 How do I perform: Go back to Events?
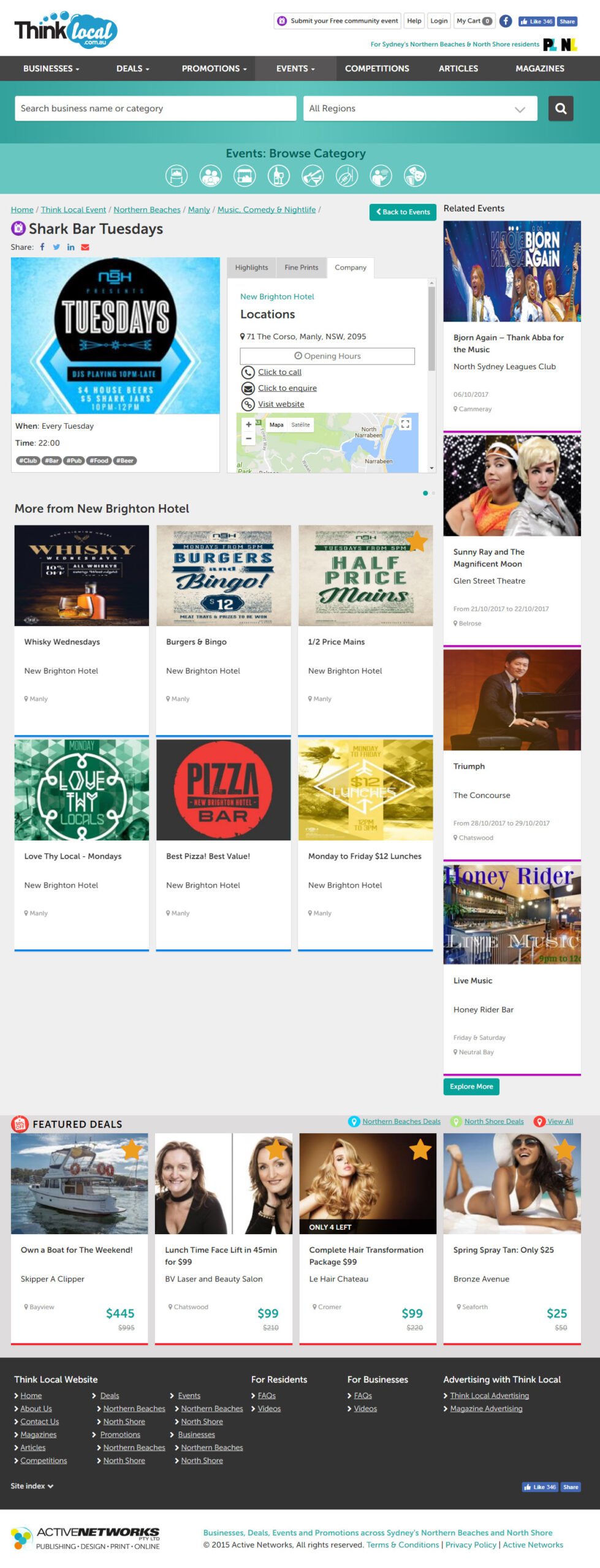403,212
